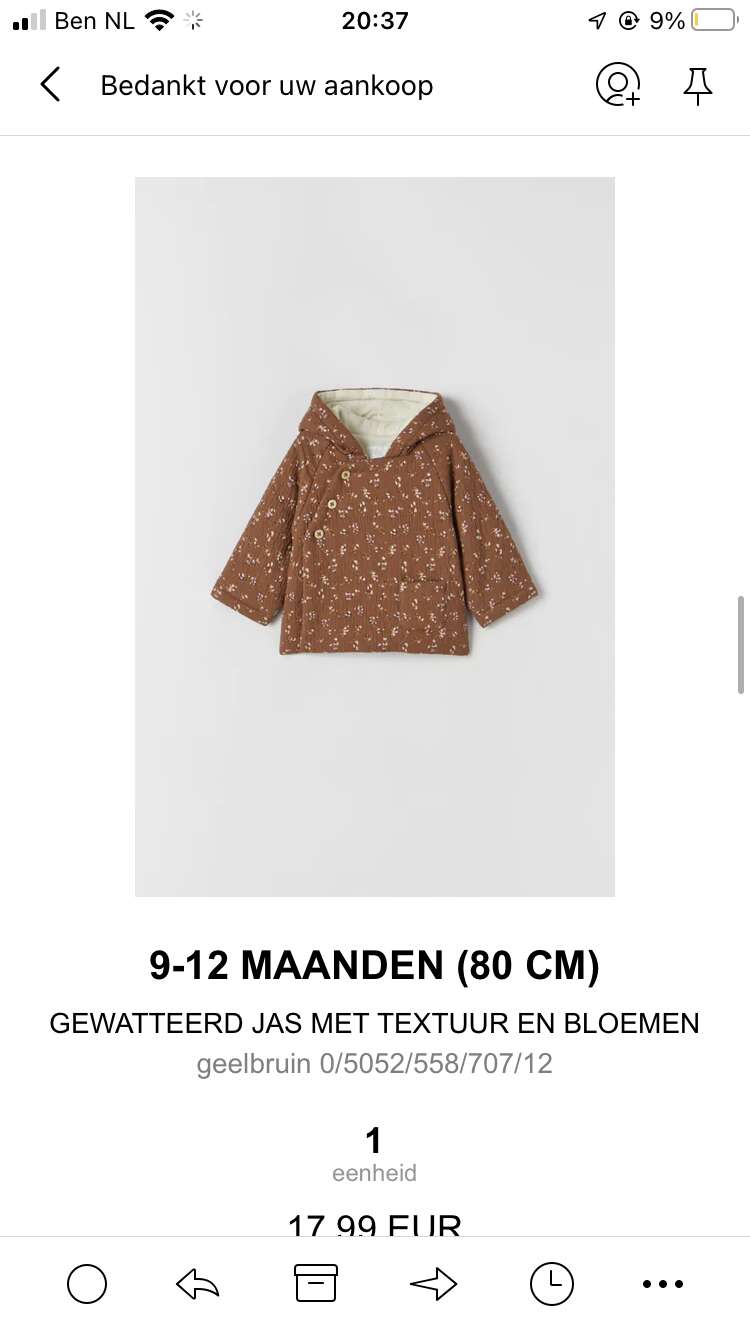Pin this email
This screenshot has height=1334, width=750.
pos(698,85)
